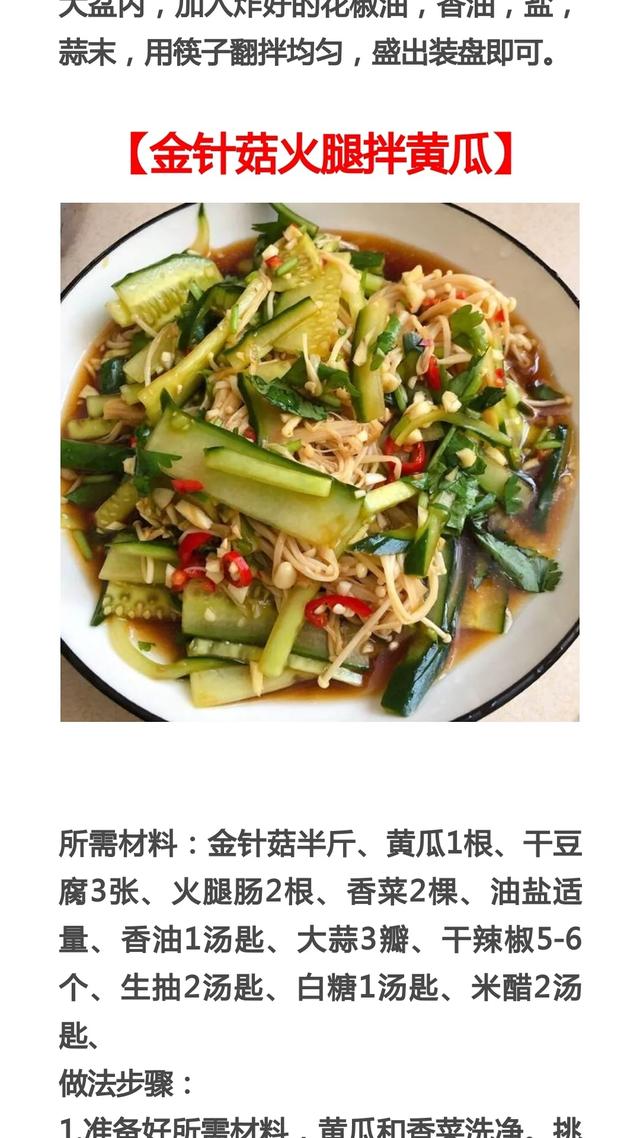Open the enoki mushroom cucumber dish photo

click(x=320, y=462)
